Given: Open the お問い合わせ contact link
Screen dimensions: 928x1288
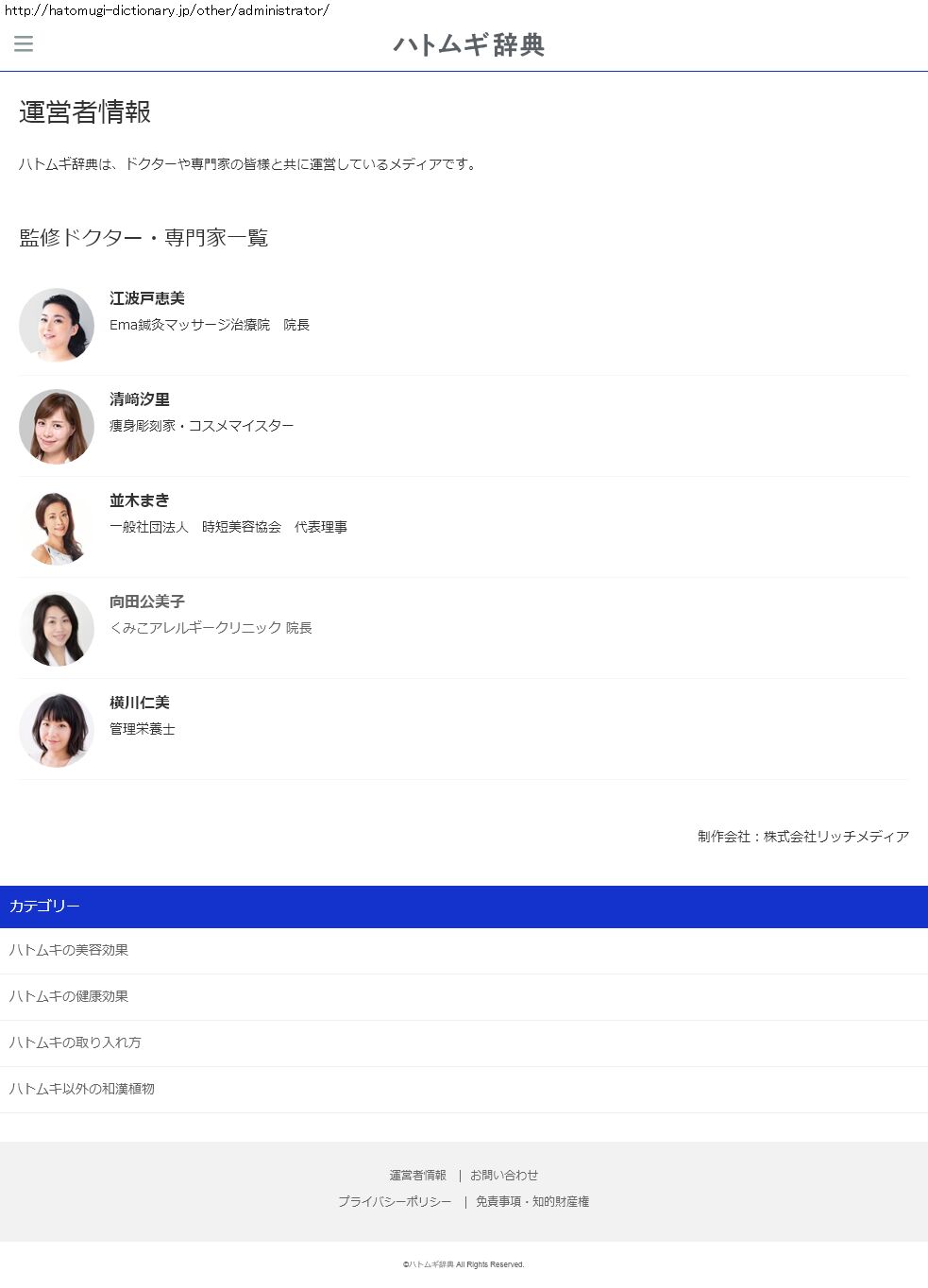Looking at the screenshot, I should click(504, 1176).
